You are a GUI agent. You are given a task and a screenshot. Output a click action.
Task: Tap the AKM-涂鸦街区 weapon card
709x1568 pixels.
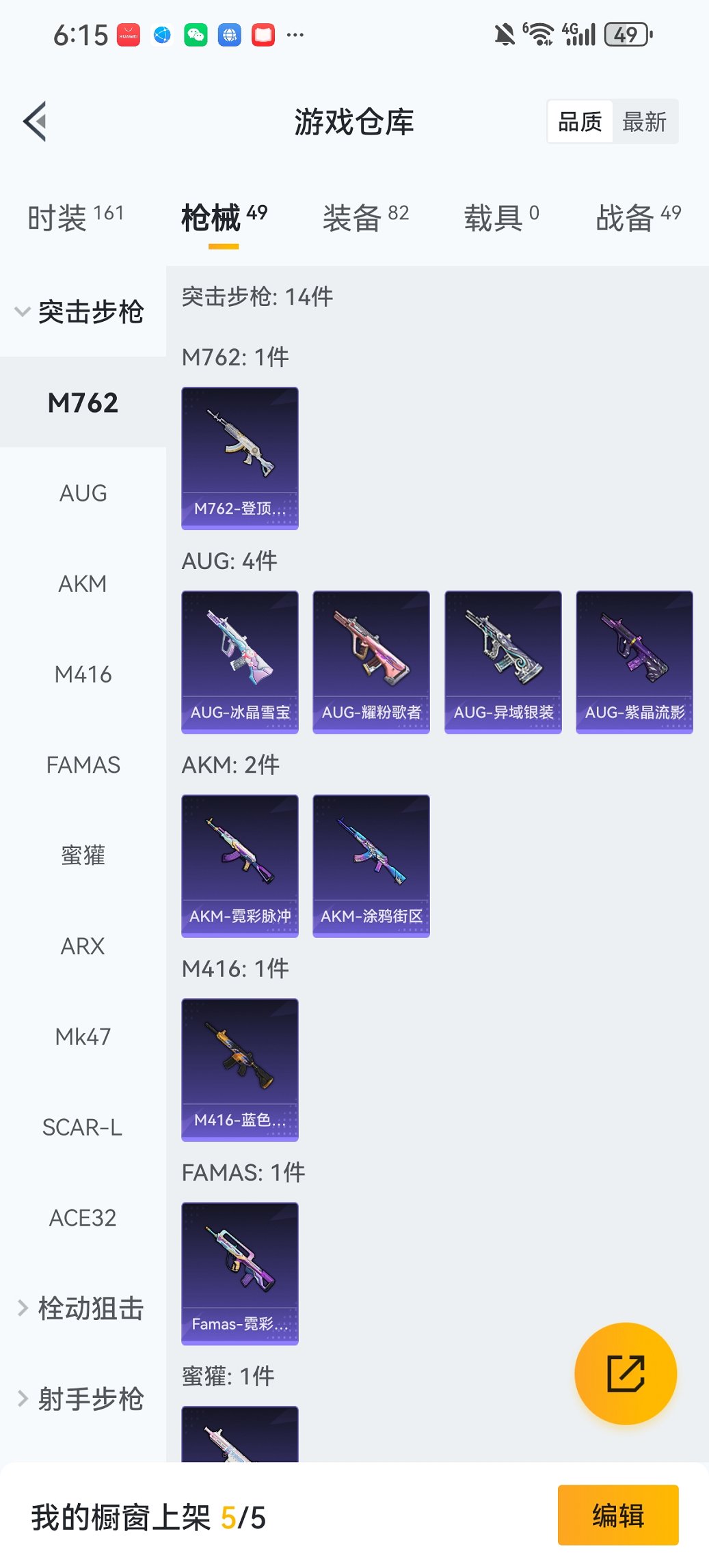click(371, 864)
